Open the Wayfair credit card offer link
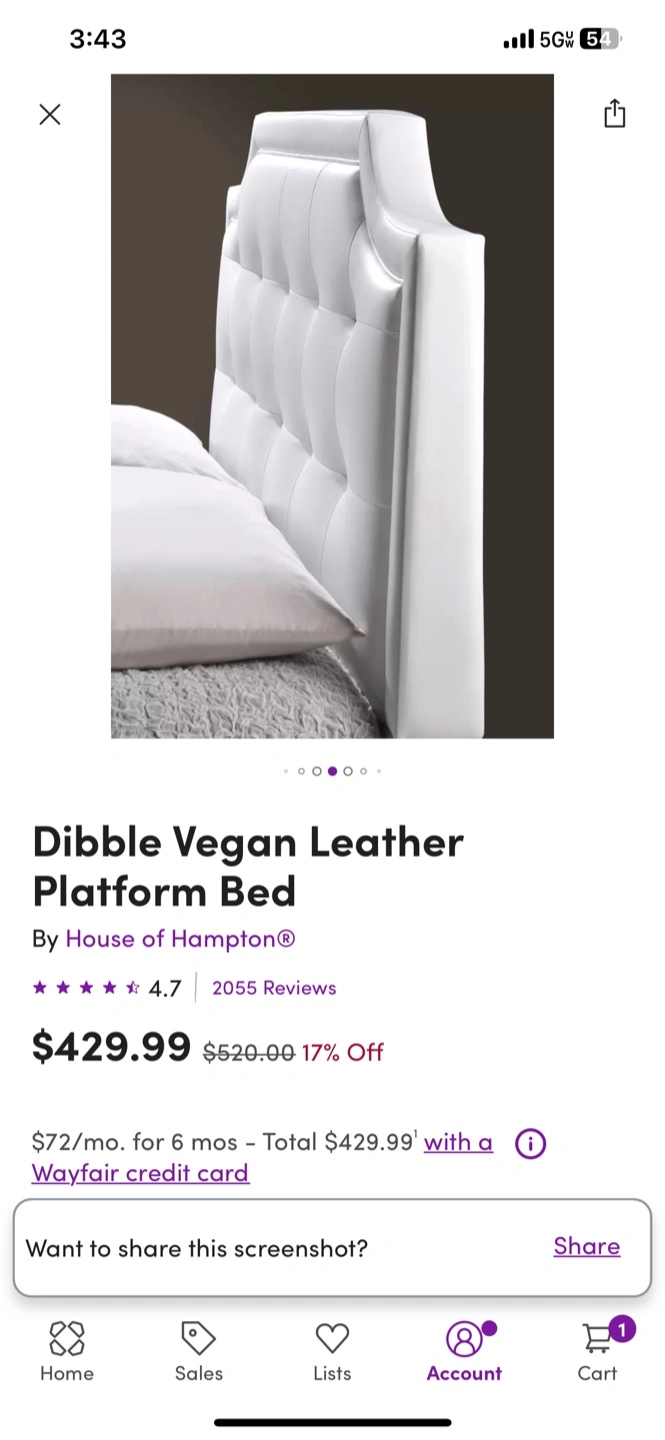This screenshot has height=1440, width=665. pos(262,1157)
